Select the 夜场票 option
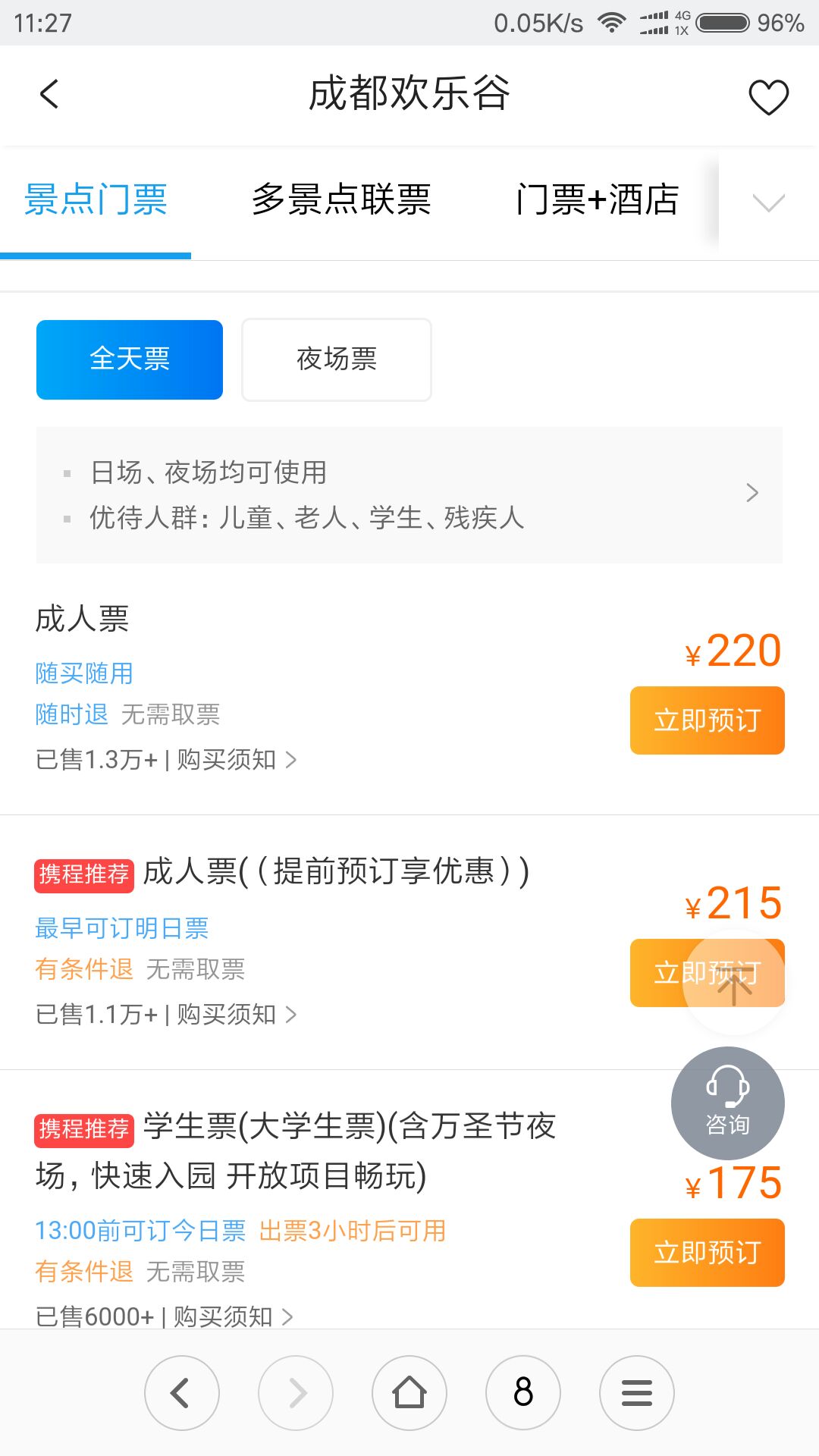The image size is (819, 1456). point(337,359)
